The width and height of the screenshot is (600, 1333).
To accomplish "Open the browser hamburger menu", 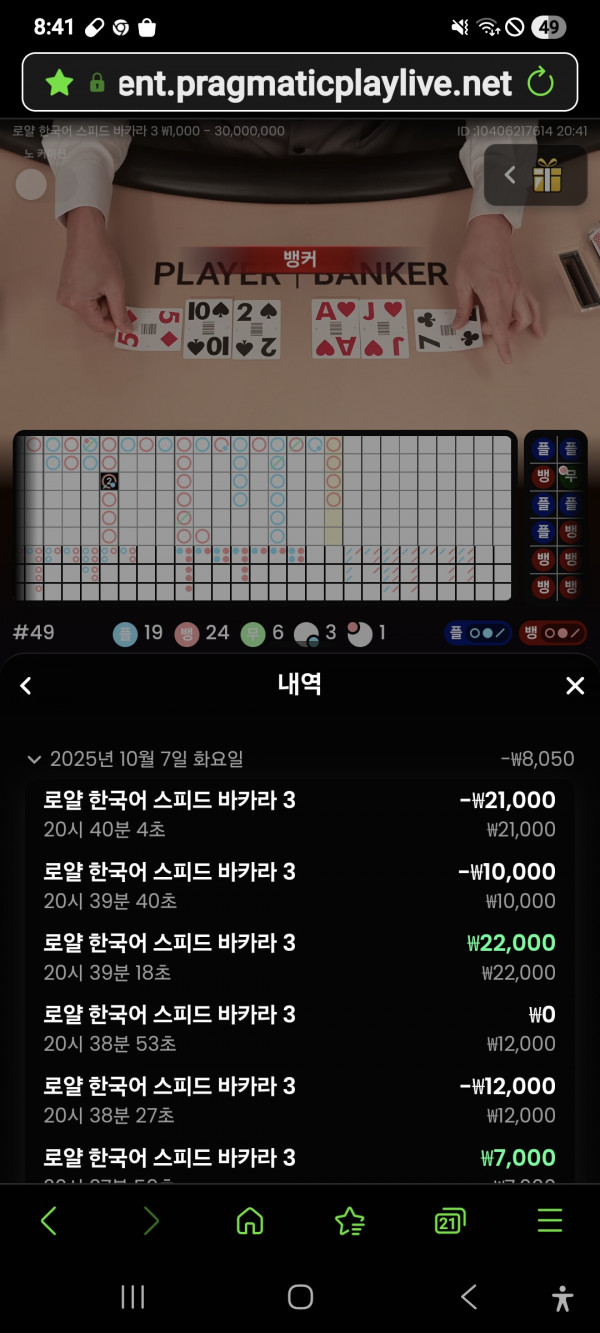I will 549,1220.
